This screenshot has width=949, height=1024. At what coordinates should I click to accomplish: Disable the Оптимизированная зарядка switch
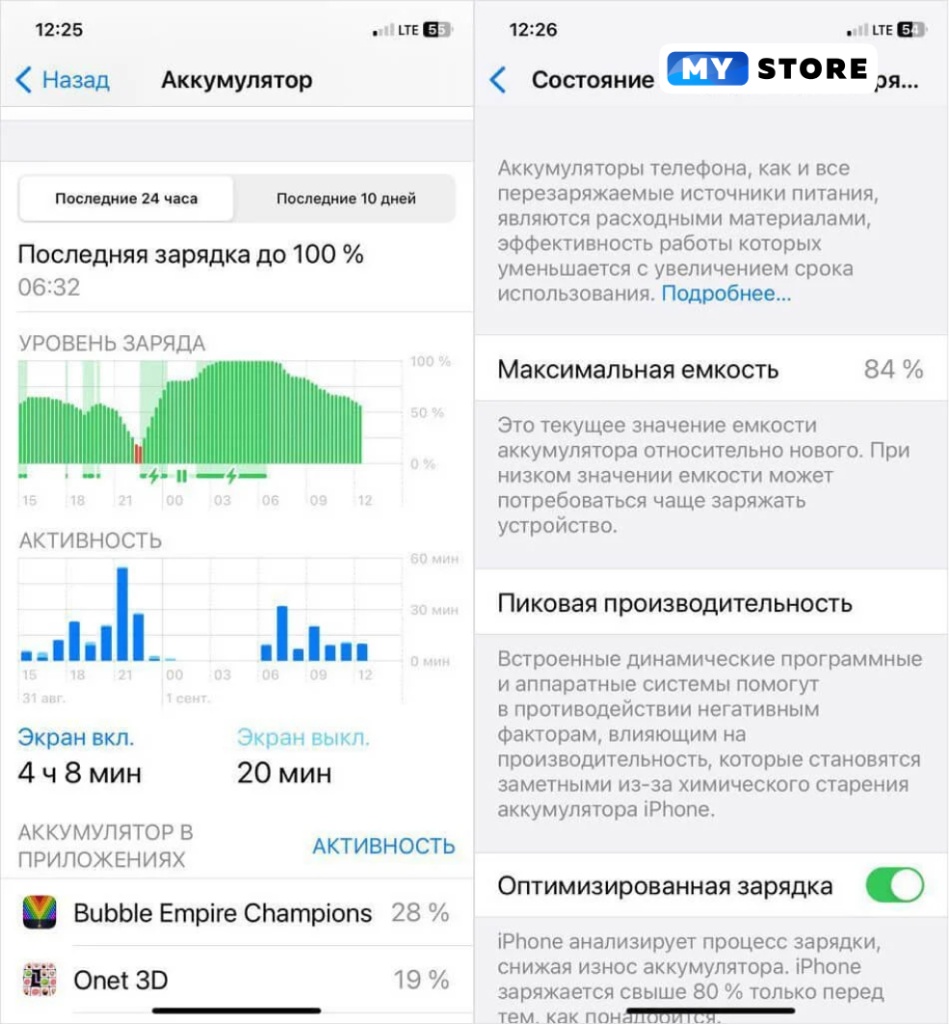897,885
